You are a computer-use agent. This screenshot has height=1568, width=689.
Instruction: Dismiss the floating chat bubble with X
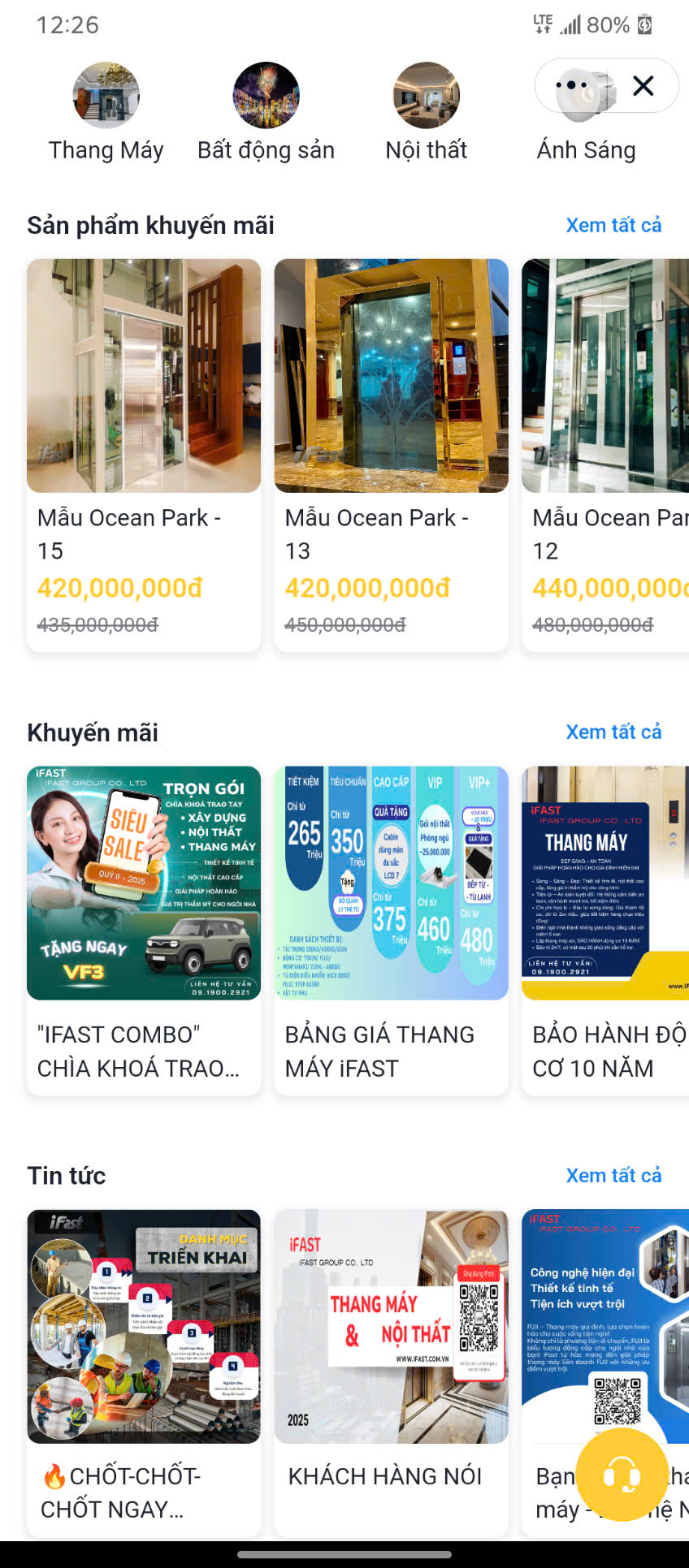click(x=643, y=86)
